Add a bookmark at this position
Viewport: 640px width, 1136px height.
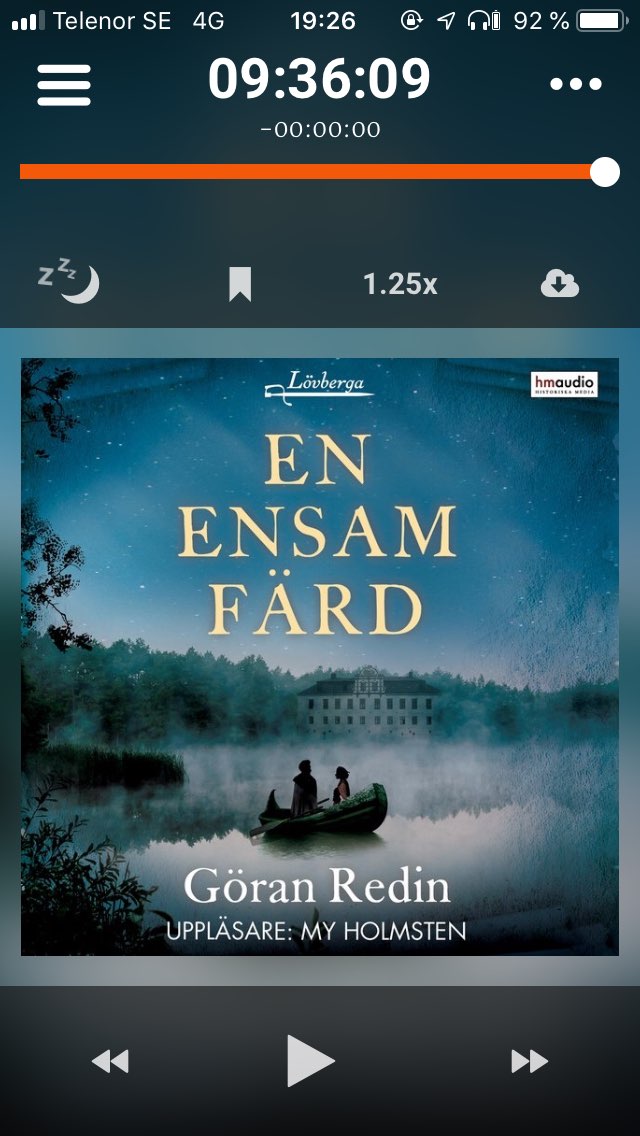[239, 284]
